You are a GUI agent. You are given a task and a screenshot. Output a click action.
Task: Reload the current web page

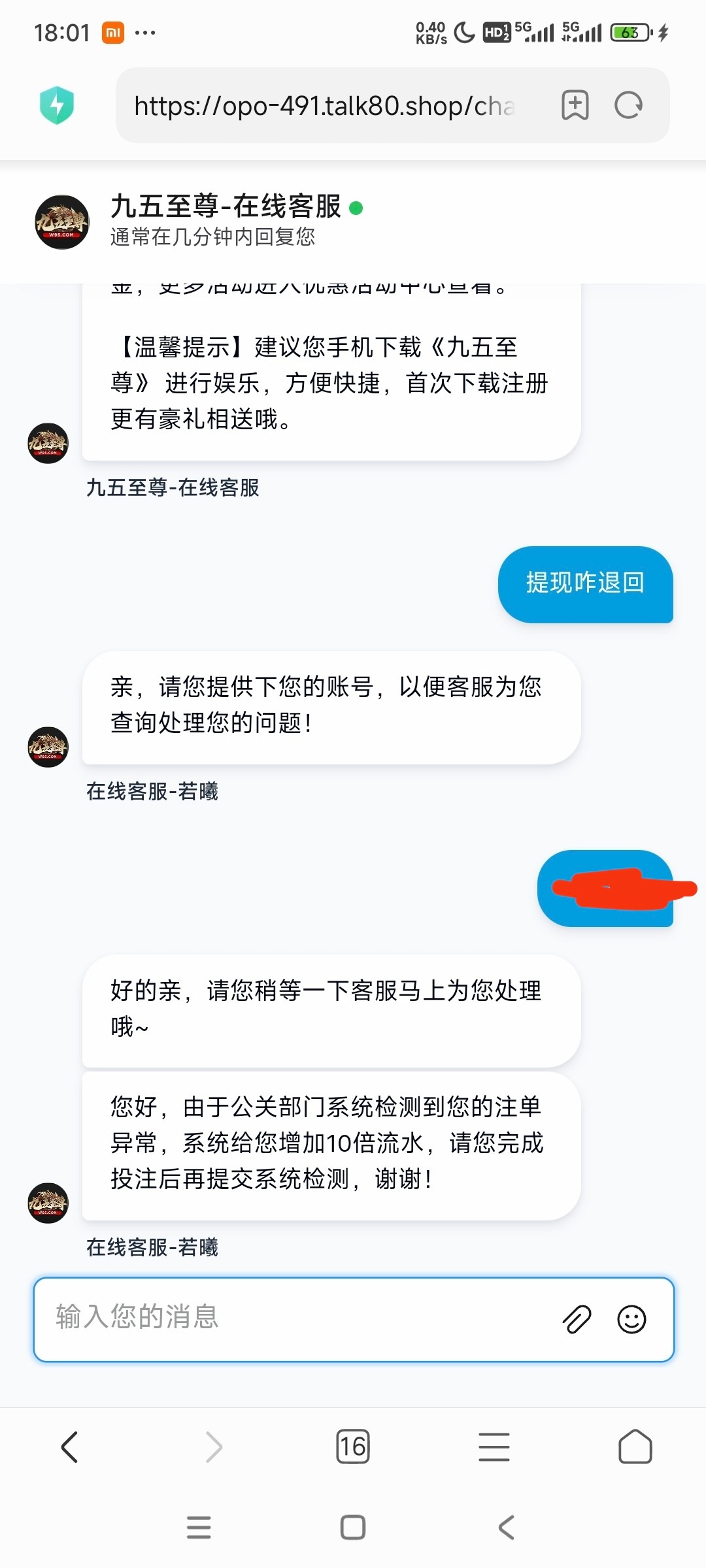pos(629,106)
